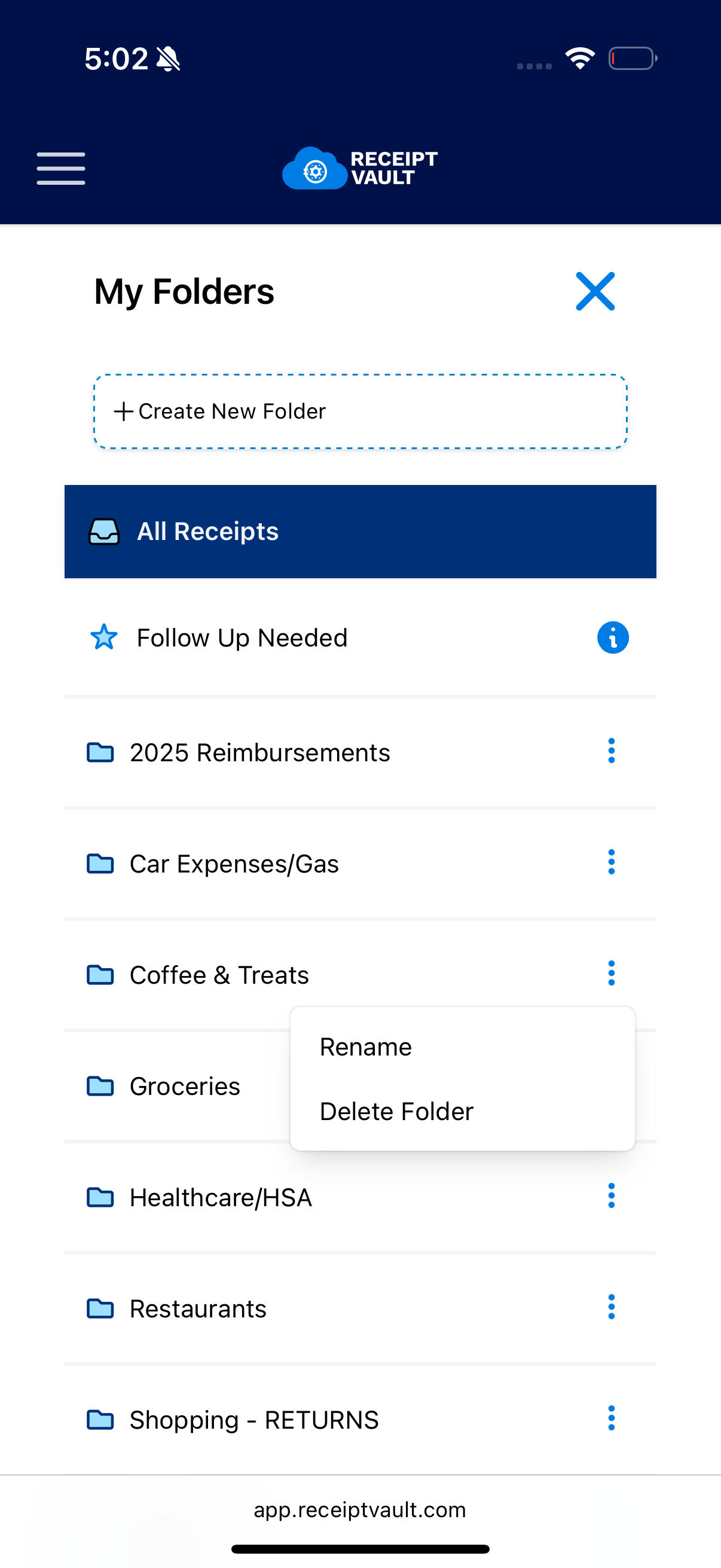The image size is (721, 1568).
Task: Open the Restaurants folder
Action: pos(198,1308)
